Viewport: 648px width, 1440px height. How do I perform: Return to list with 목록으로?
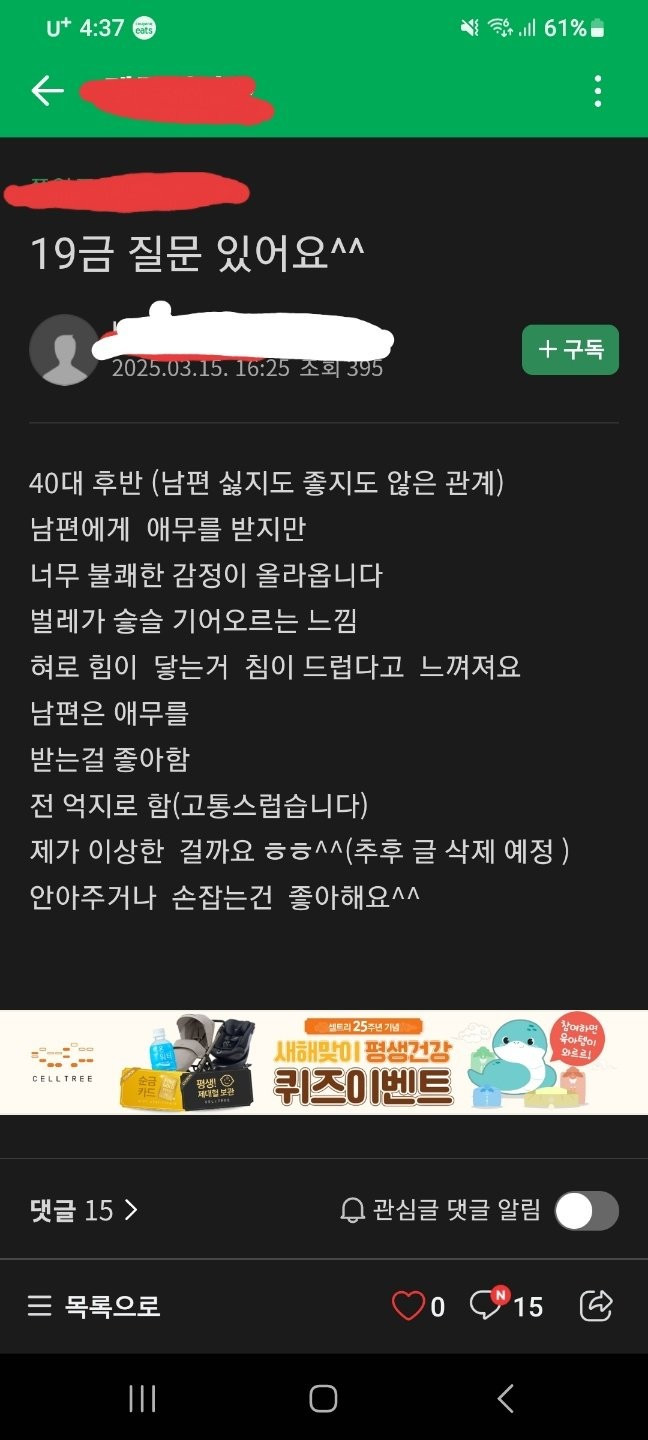point(94,1306)
